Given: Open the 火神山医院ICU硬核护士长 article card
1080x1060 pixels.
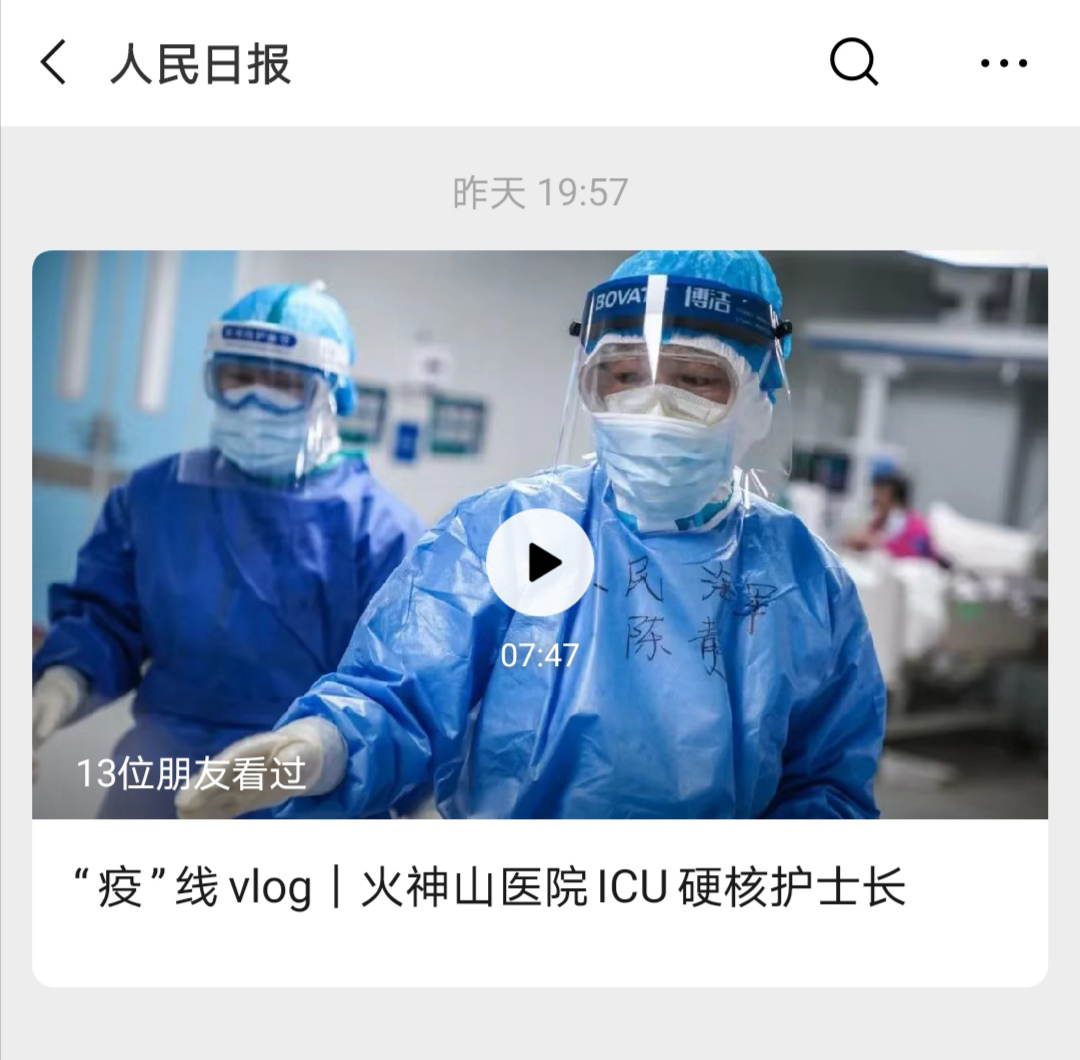Looking at the screenshot, I should point(490,888).
